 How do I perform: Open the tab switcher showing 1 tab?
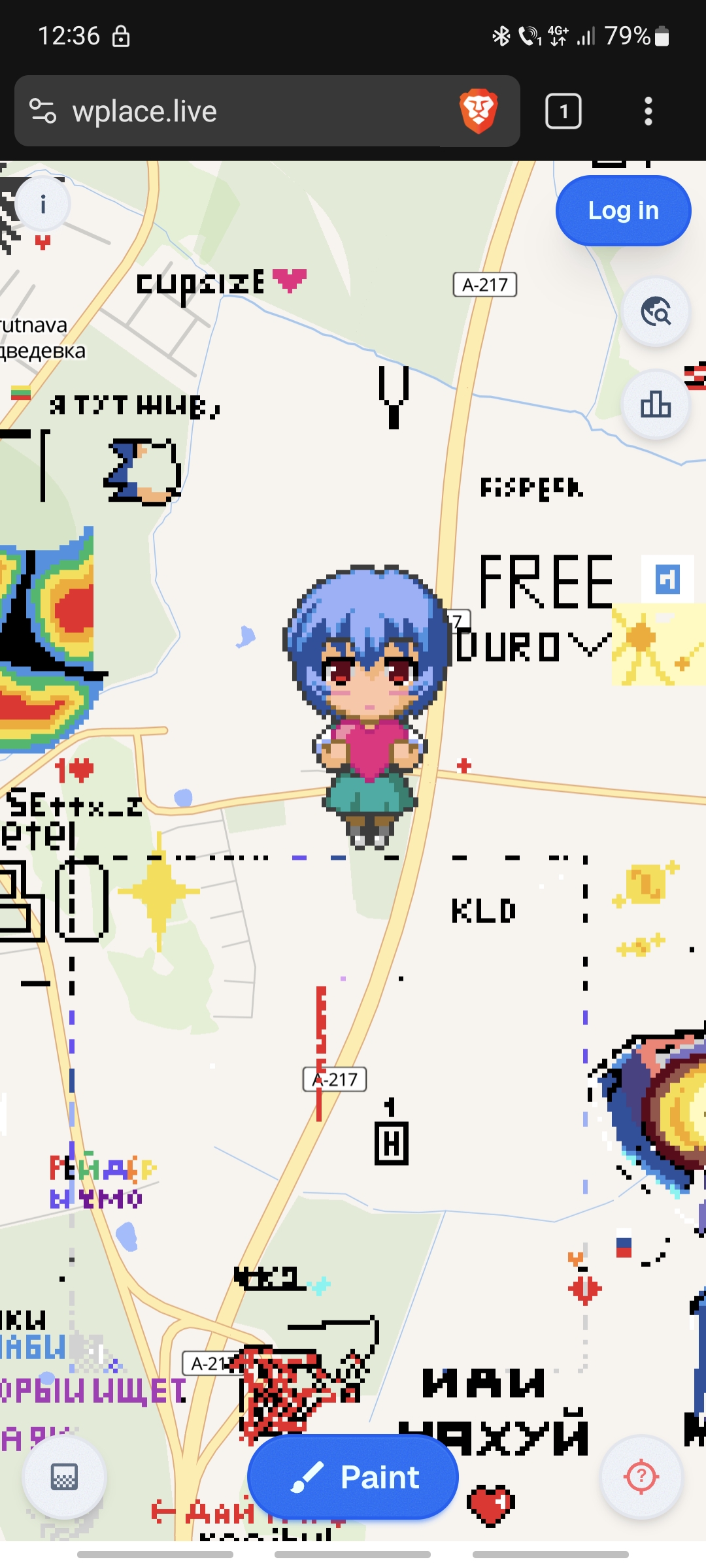pos(563,111)
